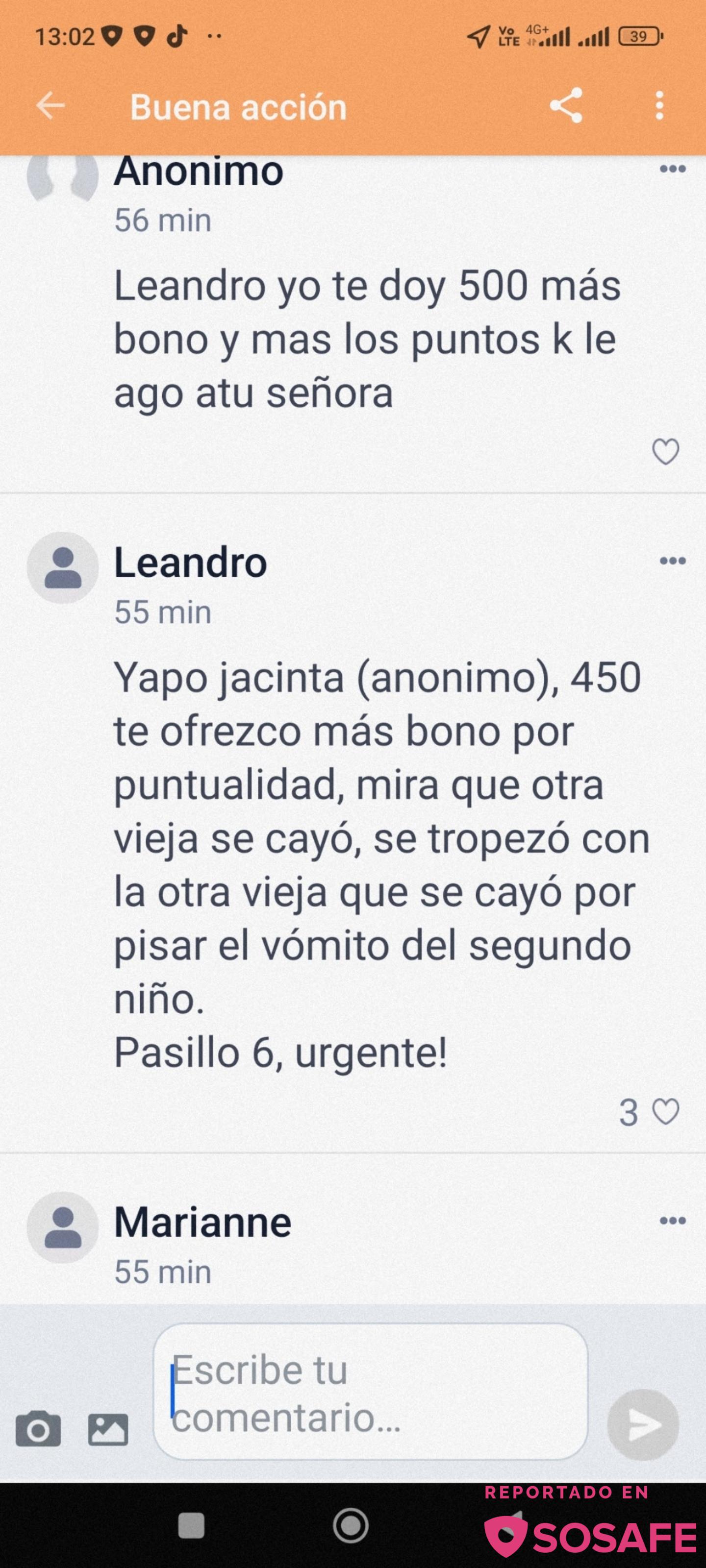Screen dimensions: 706x1568
Task: Open the options on Leandro's comment
Action: pos(673,561)
